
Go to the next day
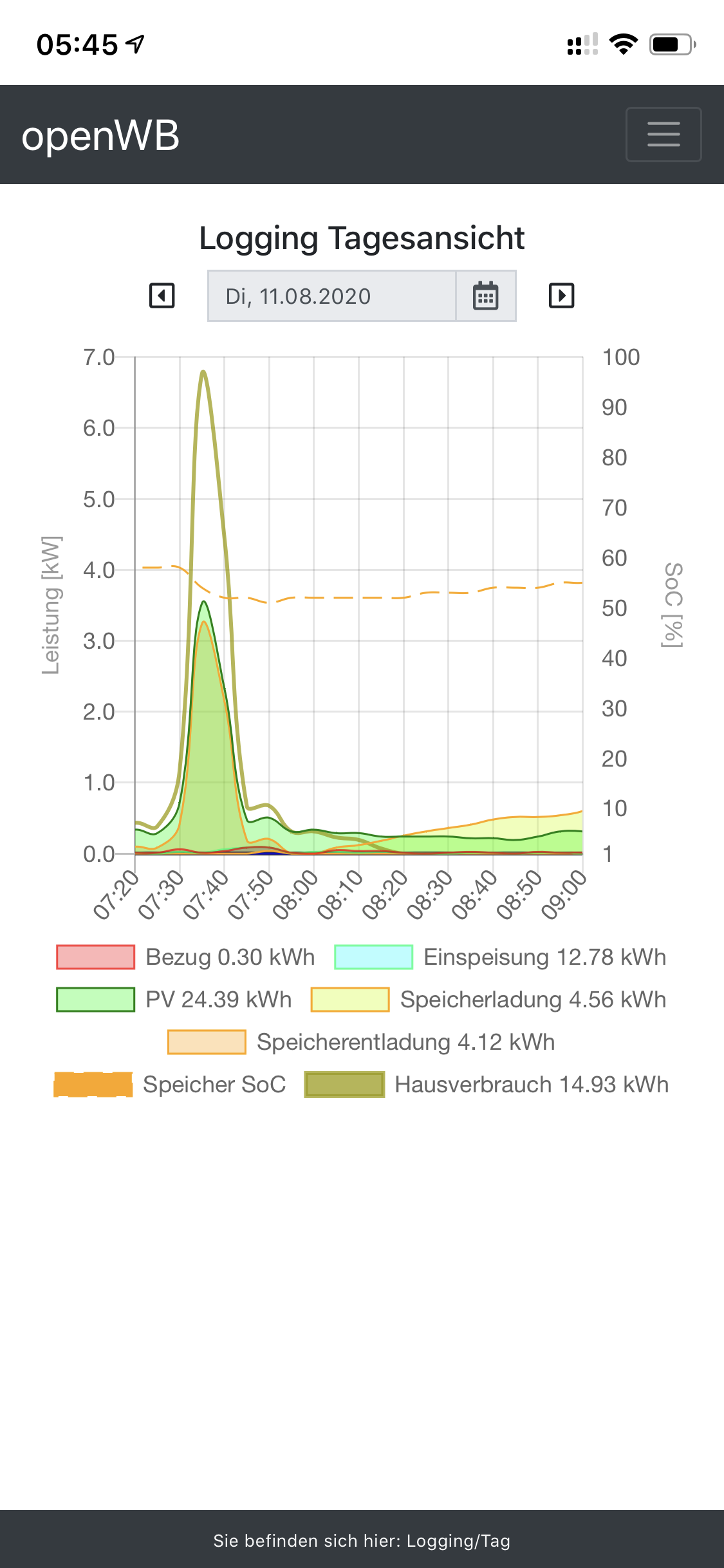tap(561, 296)
